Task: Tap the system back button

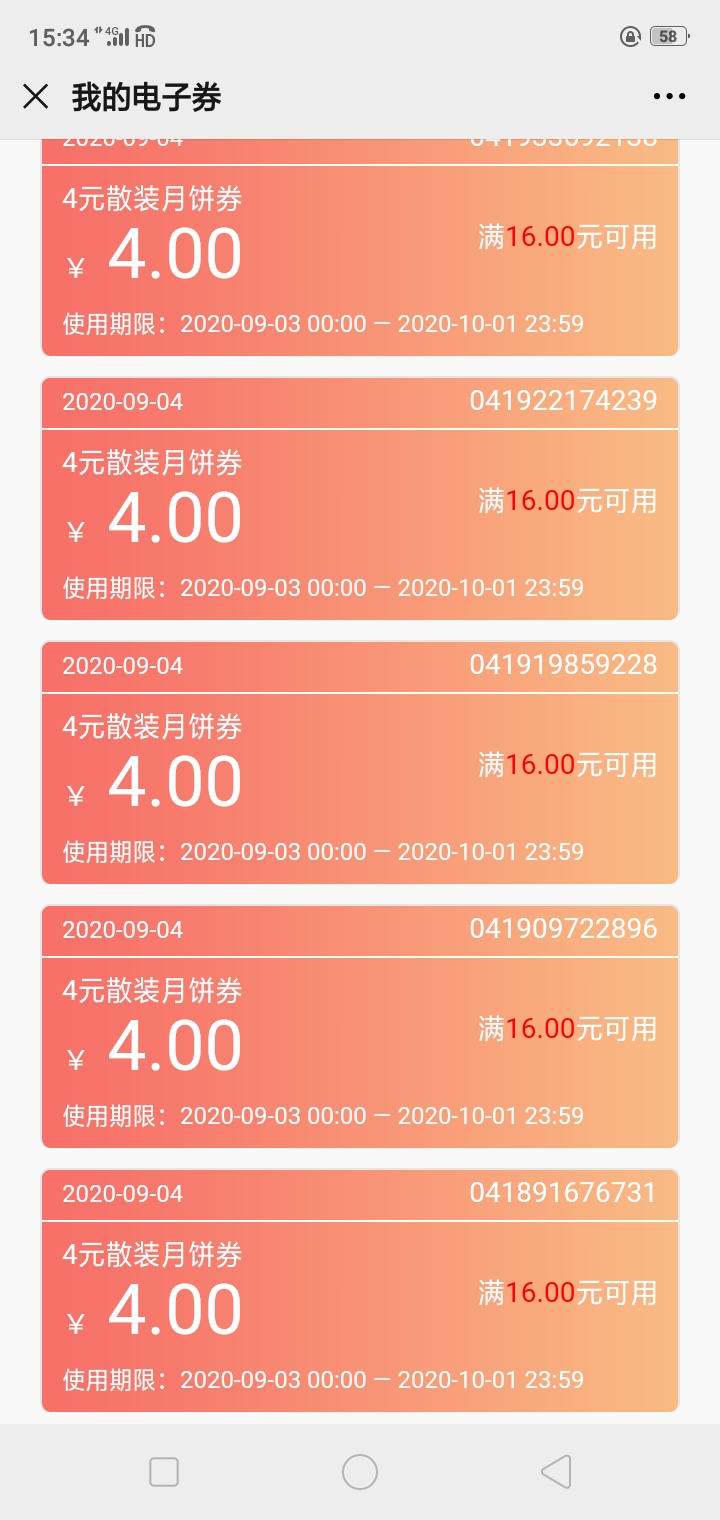Action: pos(556,1471)
